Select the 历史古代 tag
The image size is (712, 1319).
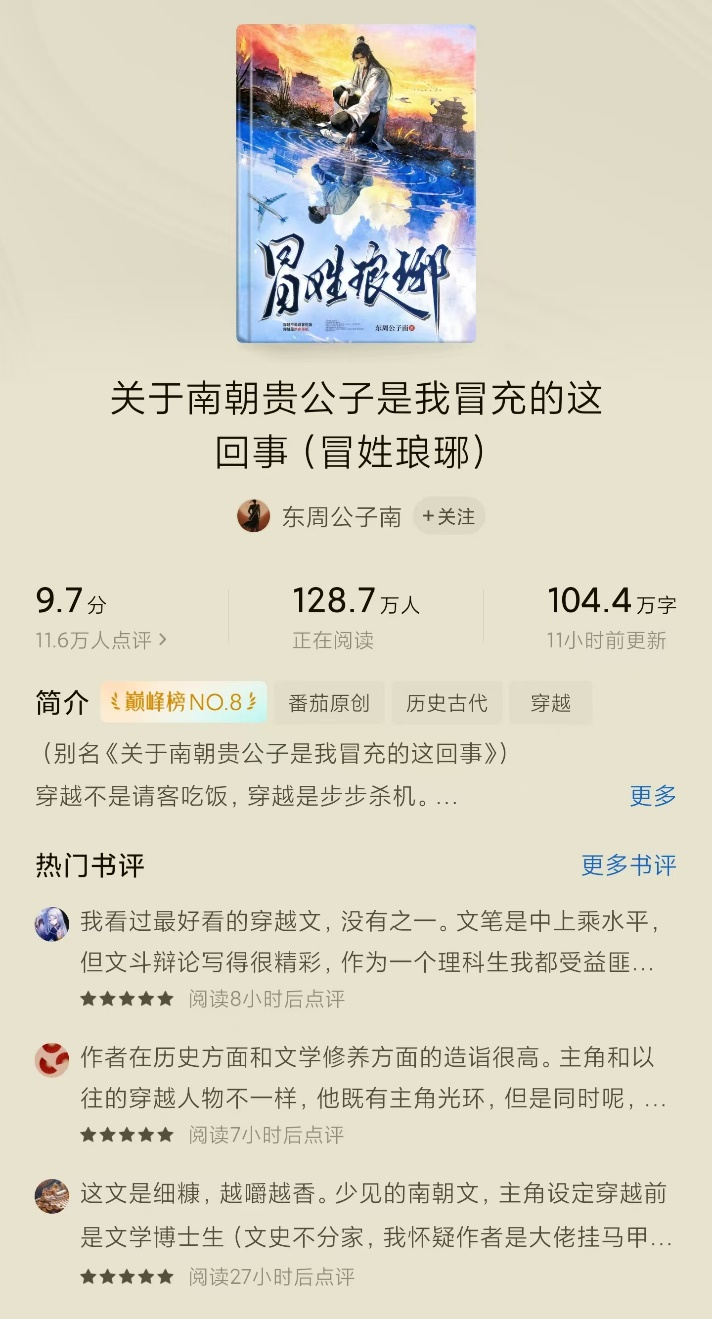click(x=446, y=703)
